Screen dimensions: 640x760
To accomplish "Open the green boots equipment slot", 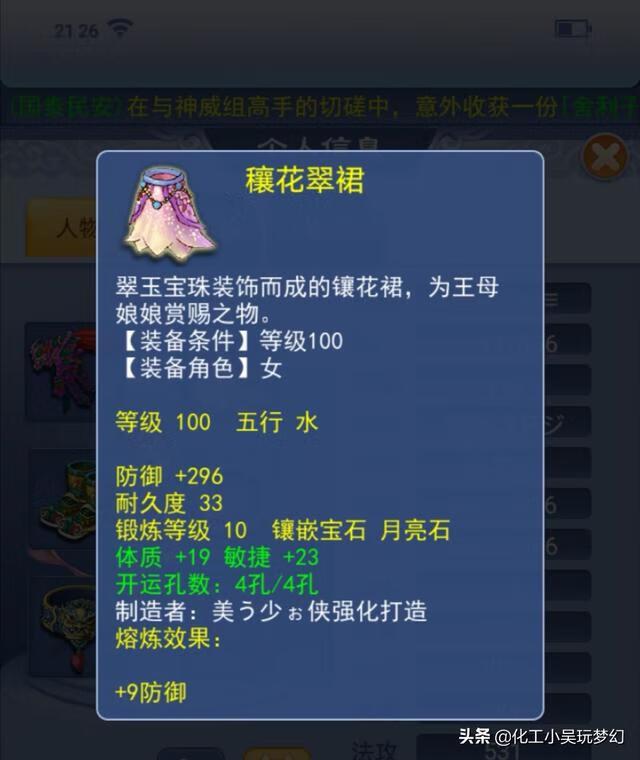I will pyautogui.click(x=62, y=497).
